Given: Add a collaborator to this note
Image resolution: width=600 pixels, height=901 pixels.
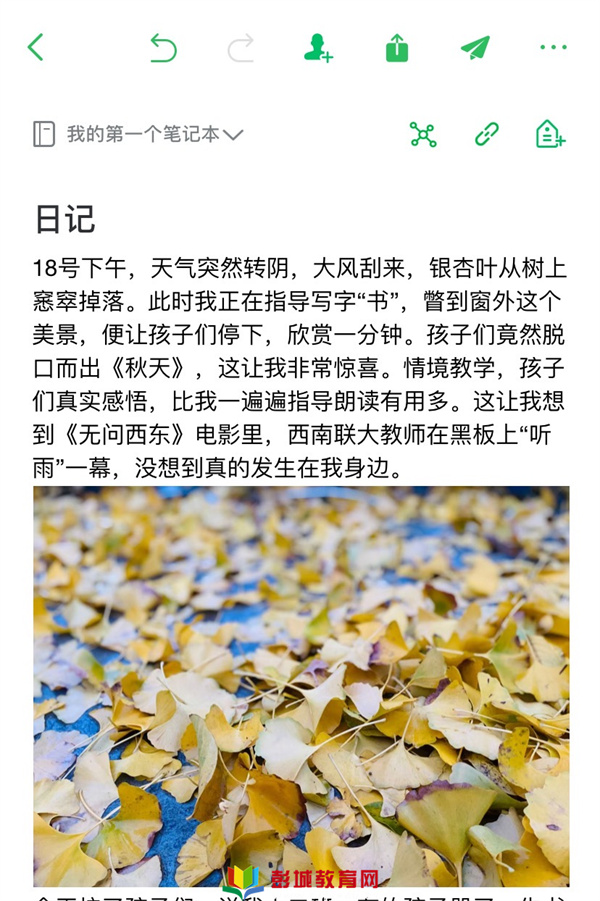Looking at the screenshot, I should 318,47.
